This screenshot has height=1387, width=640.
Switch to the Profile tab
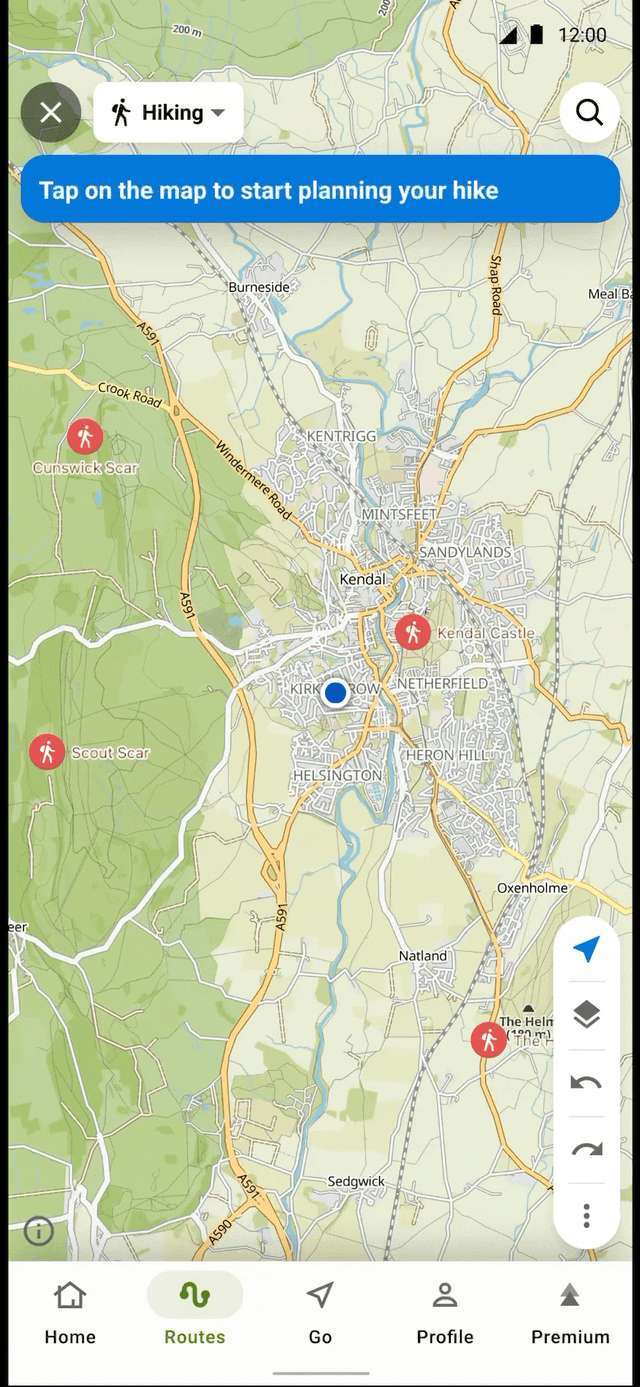(445, 1313)
